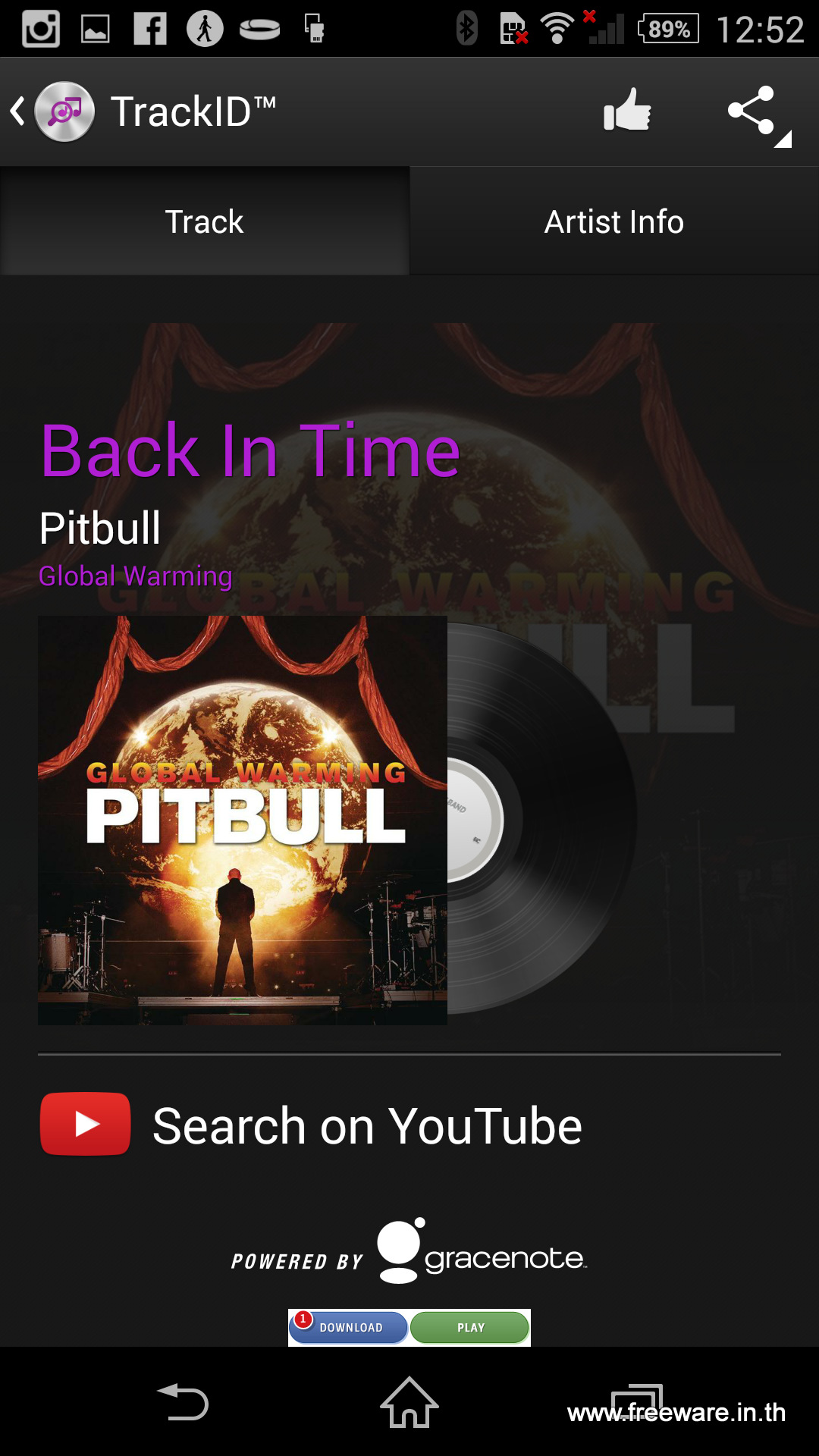The width and height of the screenshot is (819, 1456).
Task: Open the Pitbull album cover art
Action: [x=243, y=821]
